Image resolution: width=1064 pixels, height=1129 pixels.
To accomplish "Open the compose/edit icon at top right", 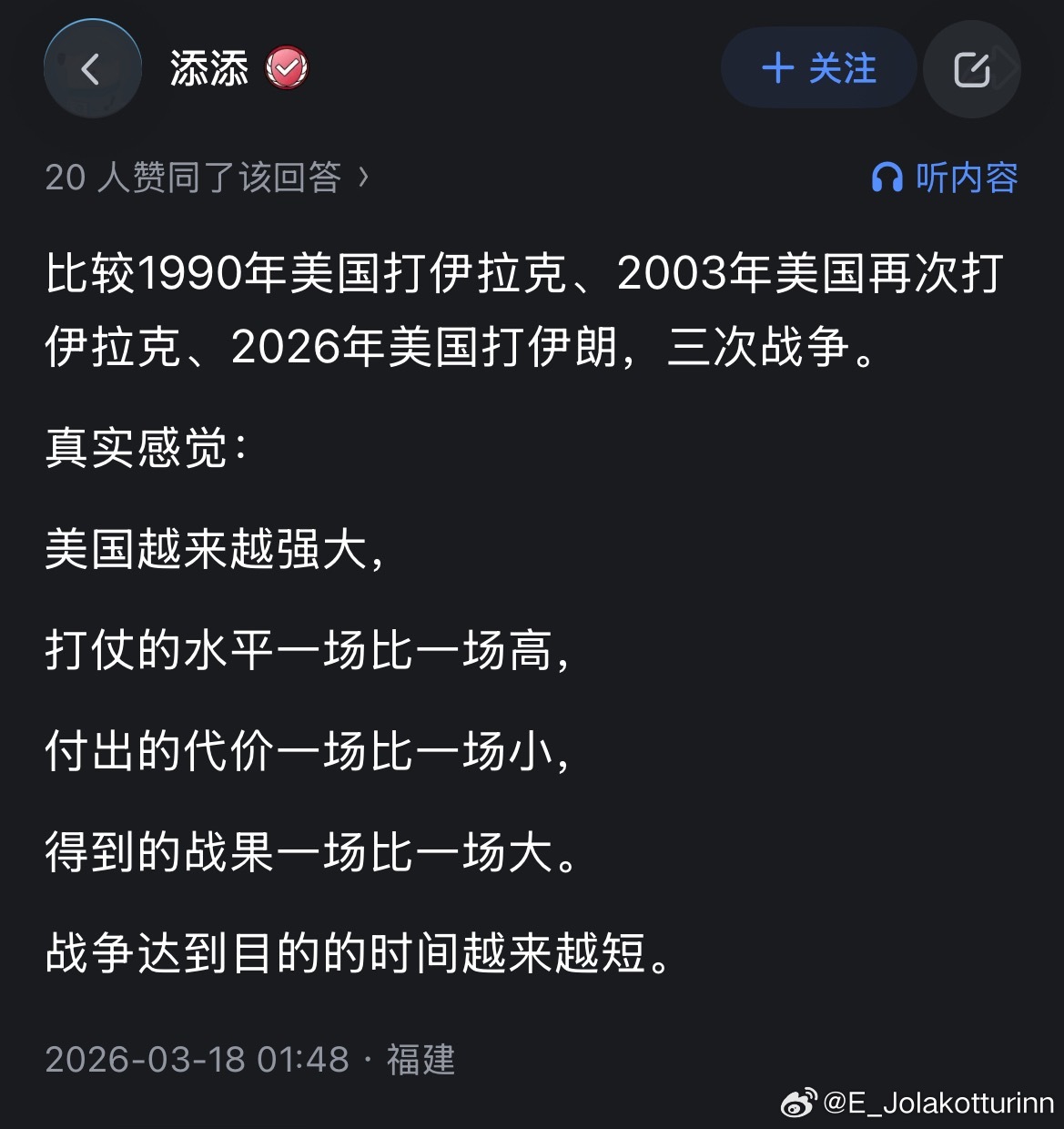I will click(972, 67).
